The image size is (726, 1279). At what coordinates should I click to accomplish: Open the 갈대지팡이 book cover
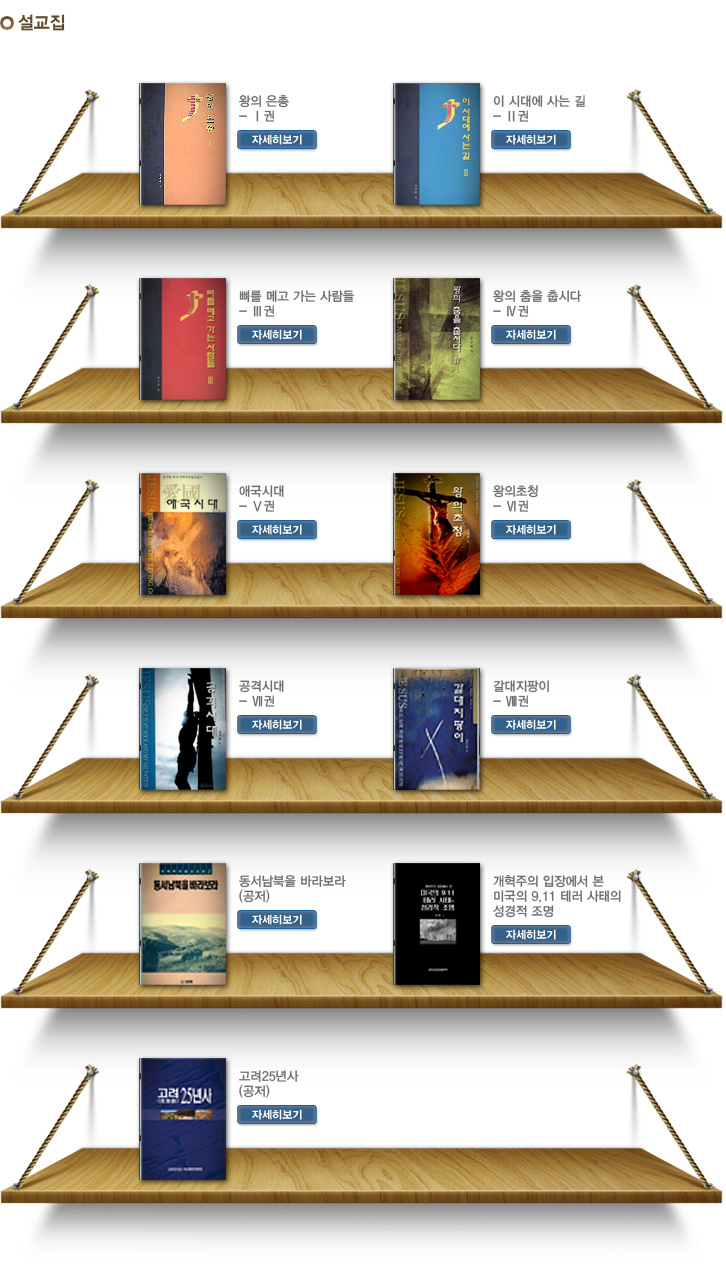coord(437,728)
